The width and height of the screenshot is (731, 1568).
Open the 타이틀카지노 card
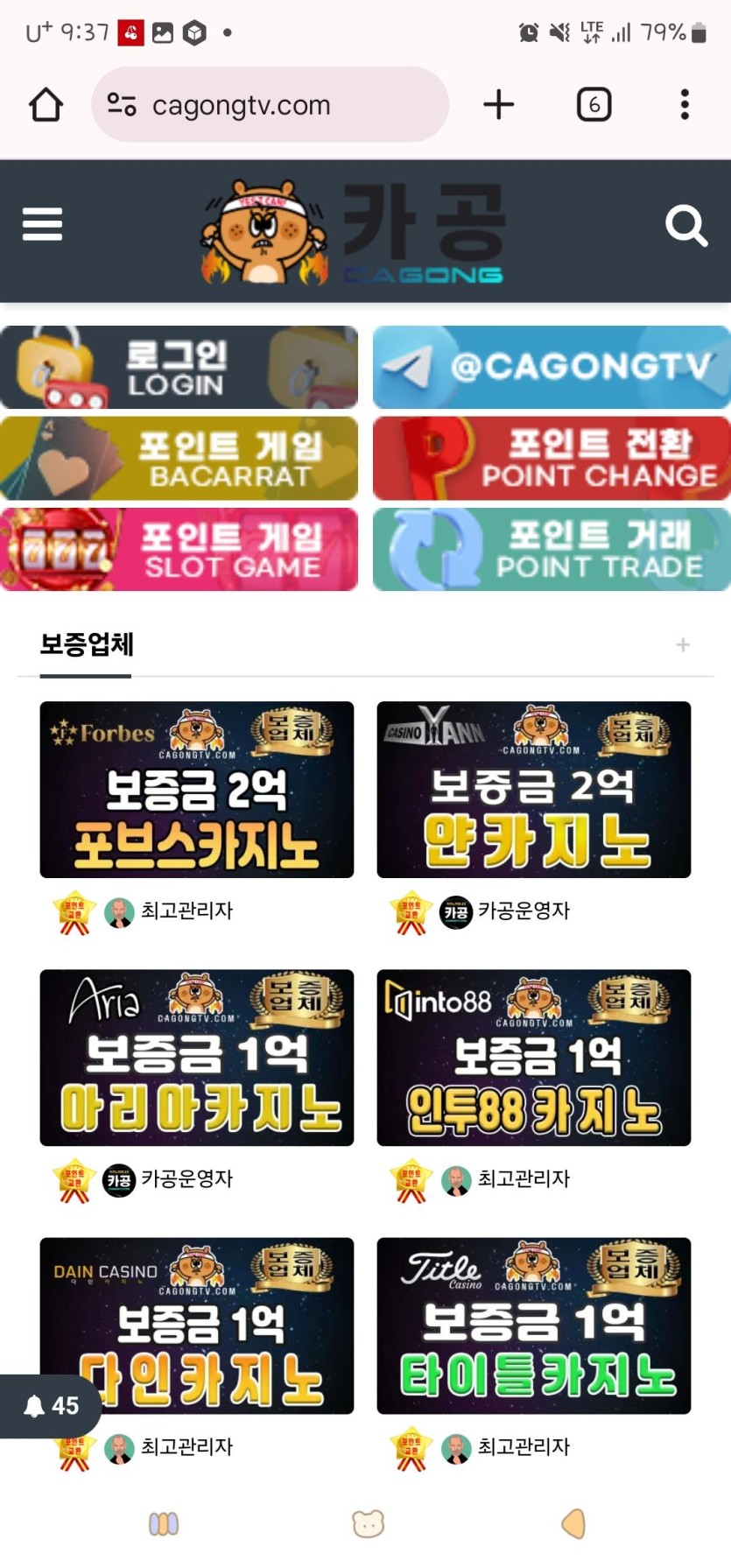[533, 1325]
